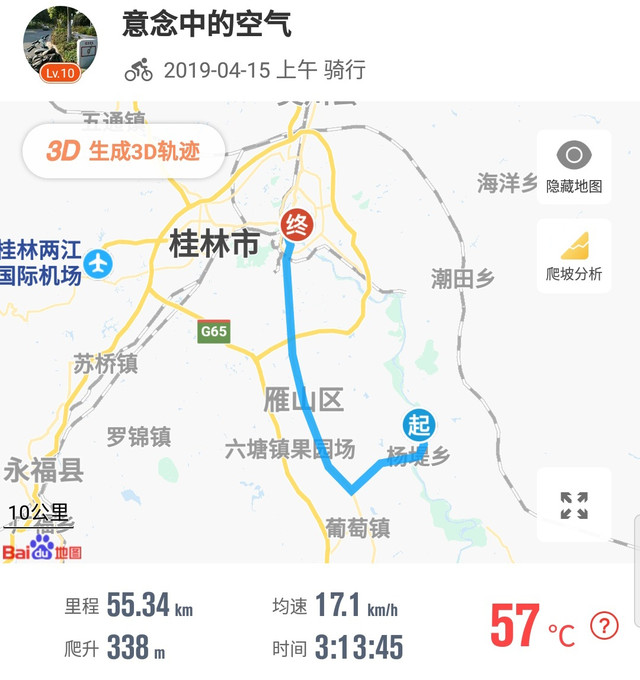Hide the map with 隐藏地图

pos(574,167)
